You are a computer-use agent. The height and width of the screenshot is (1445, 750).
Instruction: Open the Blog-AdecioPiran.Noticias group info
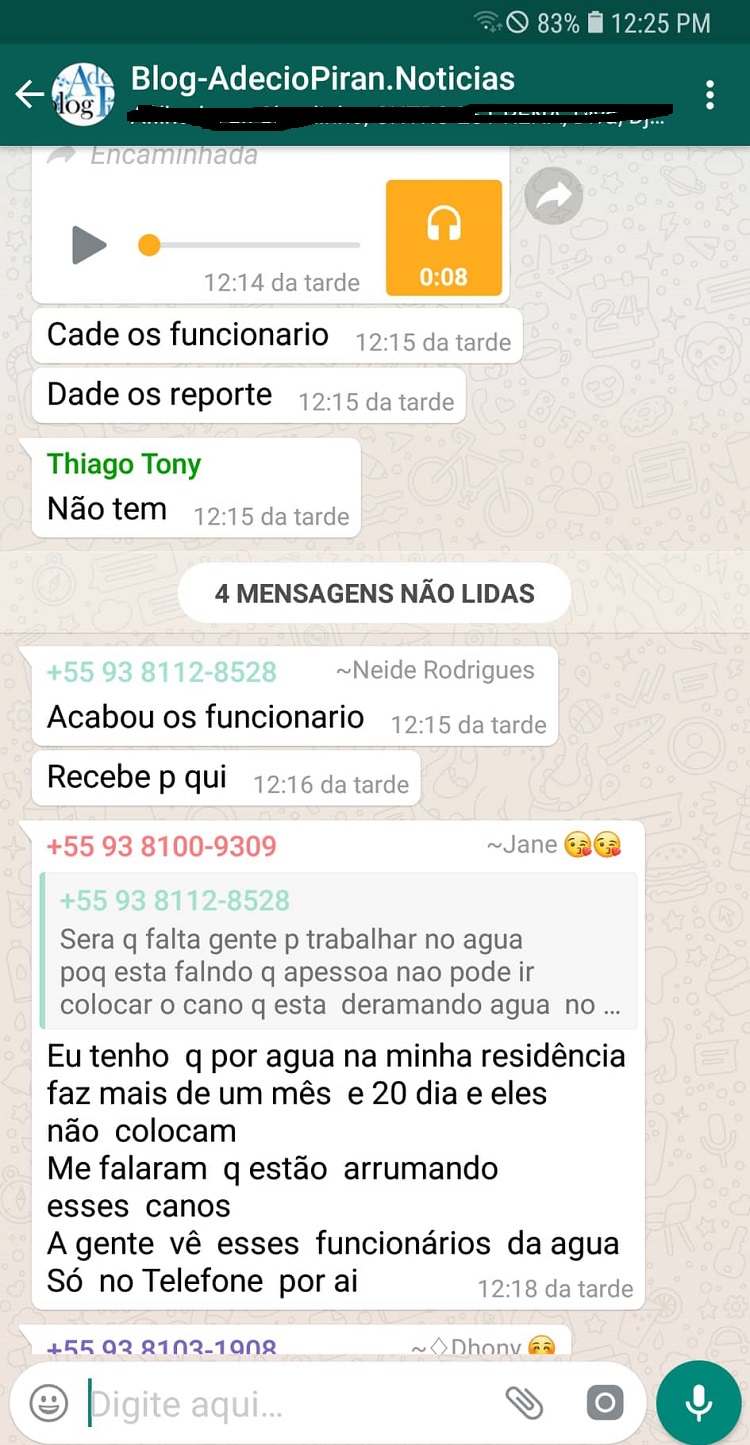322,80
